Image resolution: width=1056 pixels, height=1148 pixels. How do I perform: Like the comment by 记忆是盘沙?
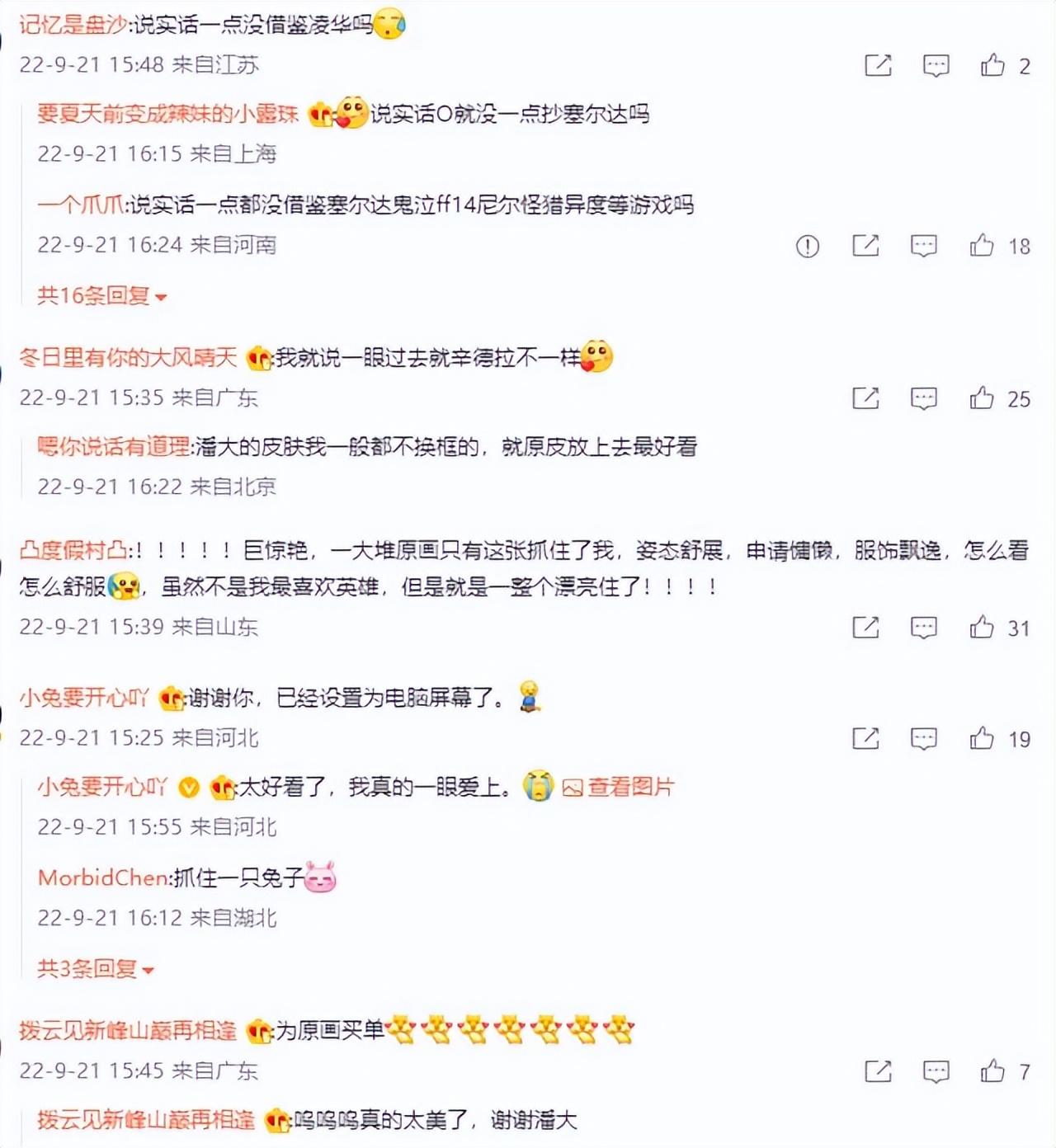pyautogui.click(x=992, y=65)
